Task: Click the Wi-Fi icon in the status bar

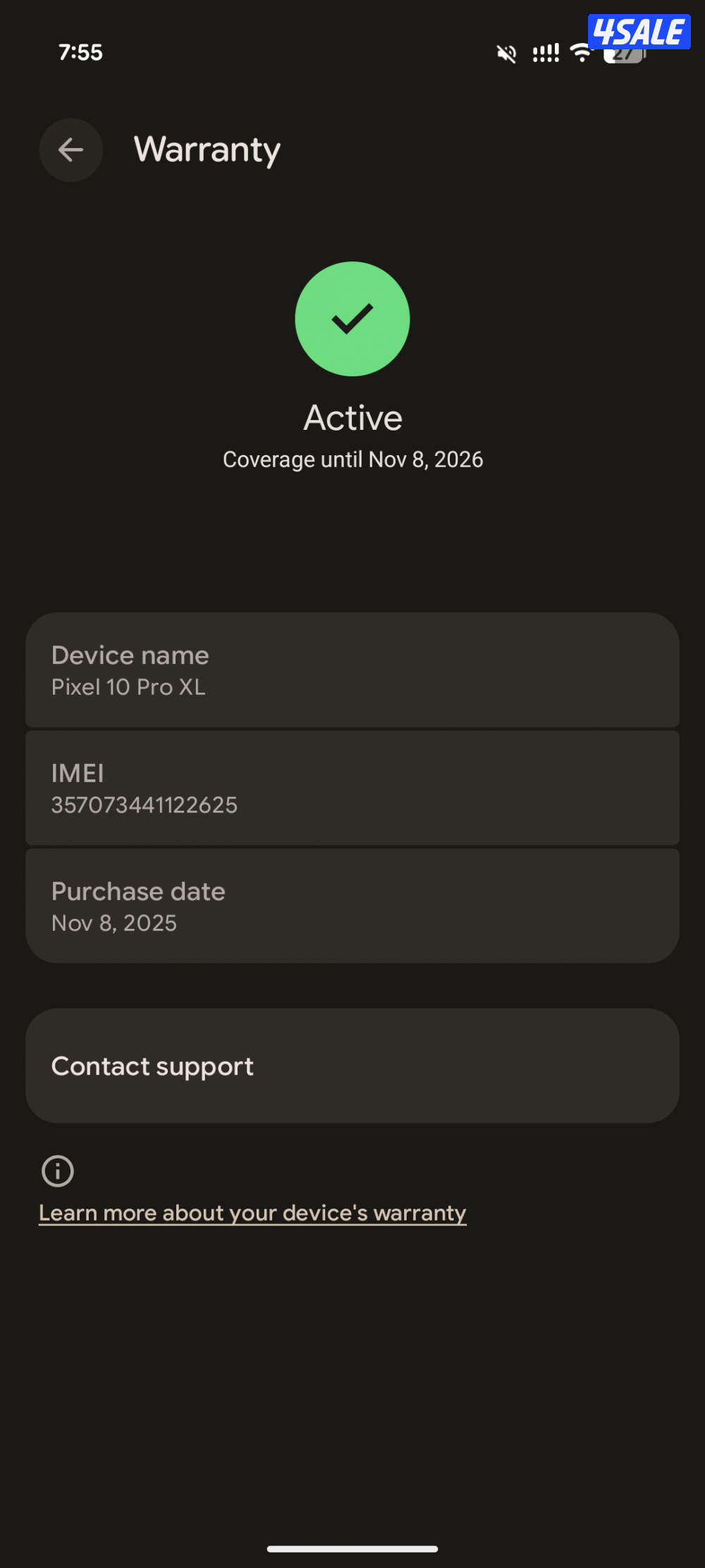Action: point(581,53)
